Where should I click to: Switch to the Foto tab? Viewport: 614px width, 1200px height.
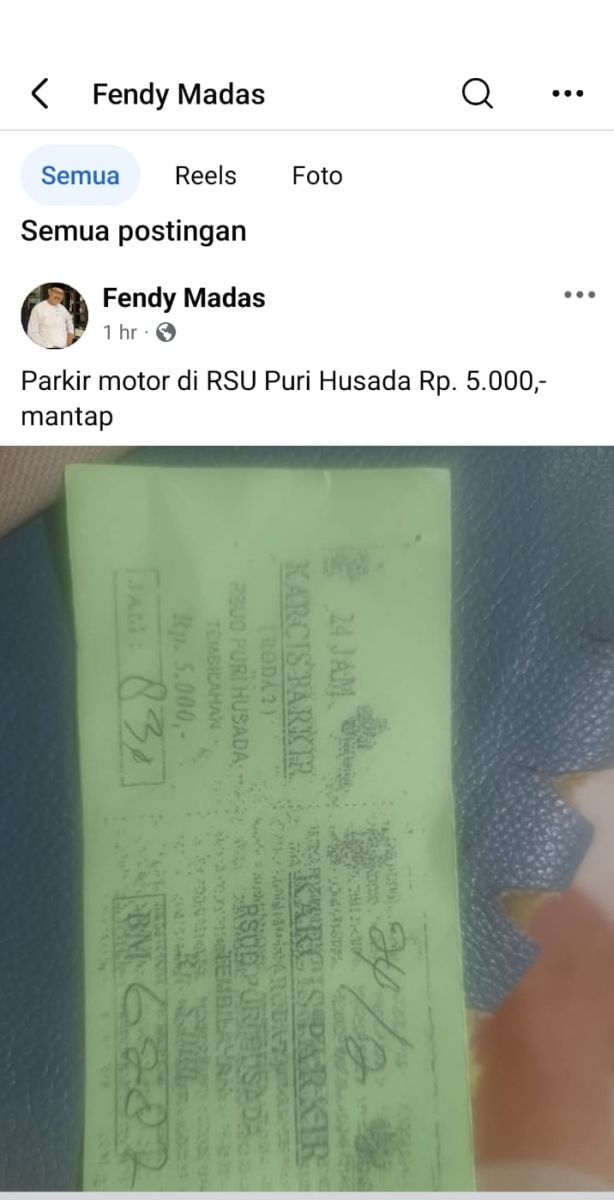(x=317, y=176)
